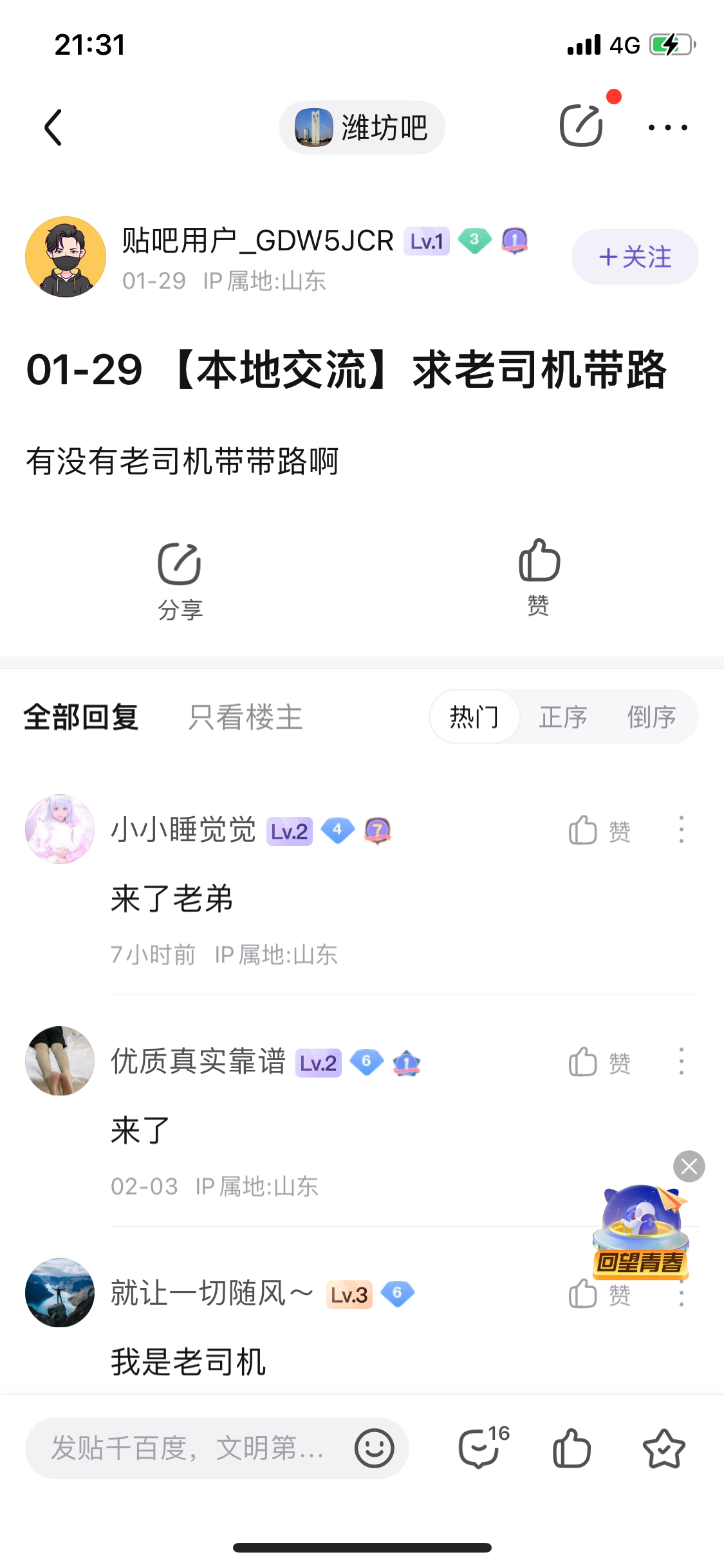The width and height of the screenshot is (724, 1568).
Task: Open the top-right overflow menu
Action: pos(667,127)
